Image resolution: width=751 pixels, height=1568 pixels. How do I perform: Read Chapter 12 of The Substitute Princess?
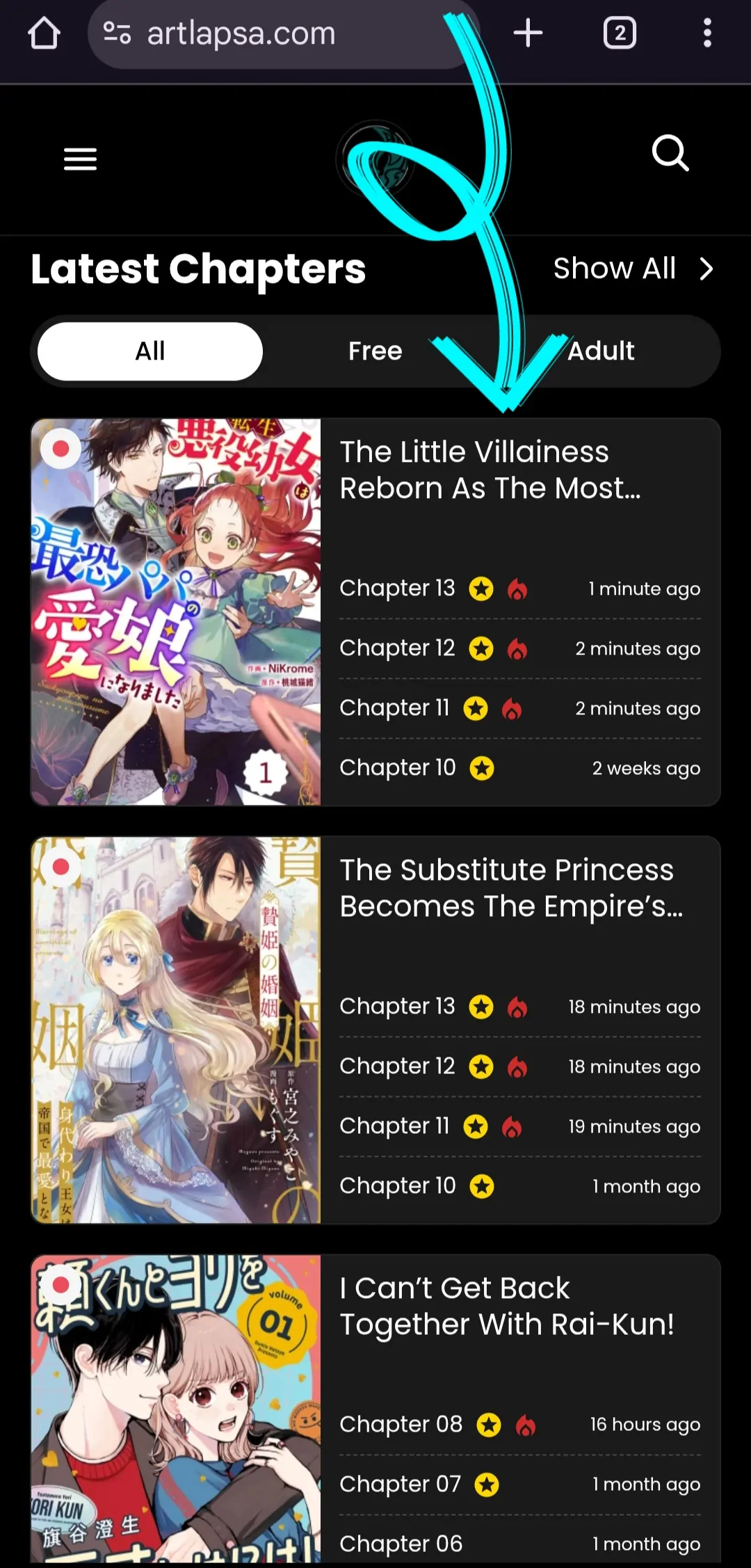[397, 1066]
